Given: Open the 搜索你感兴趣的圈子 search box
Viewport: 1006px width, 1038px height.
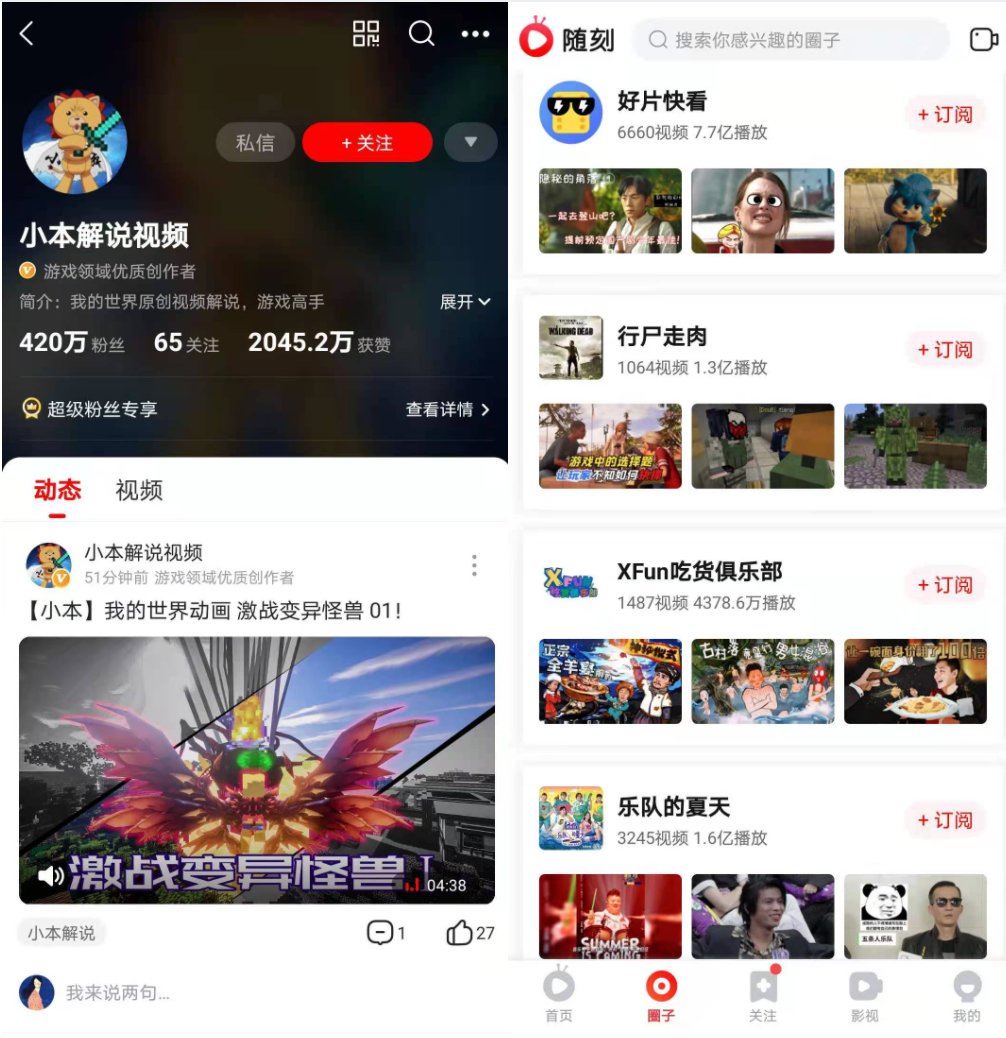Looking at the screenshot, I should point(790,40).
